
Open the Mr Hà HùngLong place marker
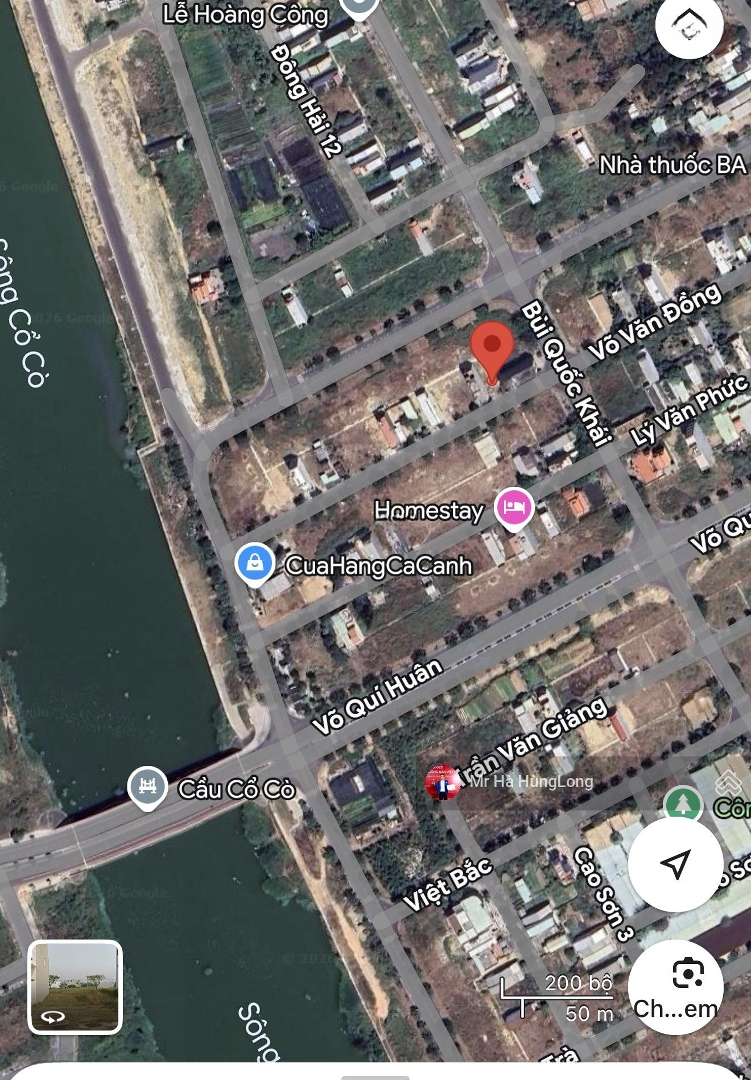pos(441,782)
